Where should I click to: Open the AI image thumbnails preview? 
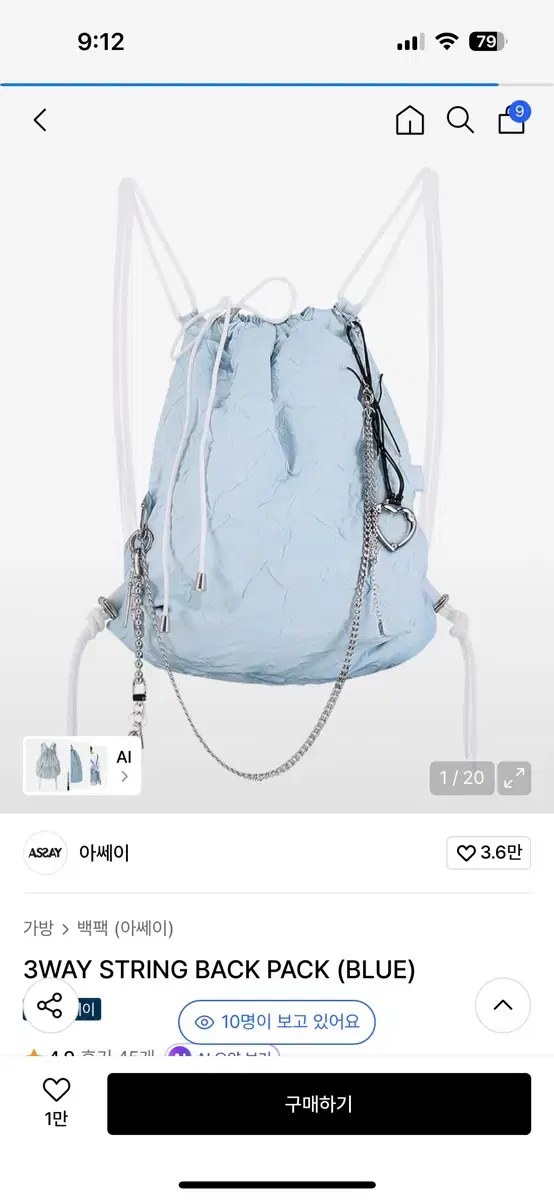pos(82,765)
